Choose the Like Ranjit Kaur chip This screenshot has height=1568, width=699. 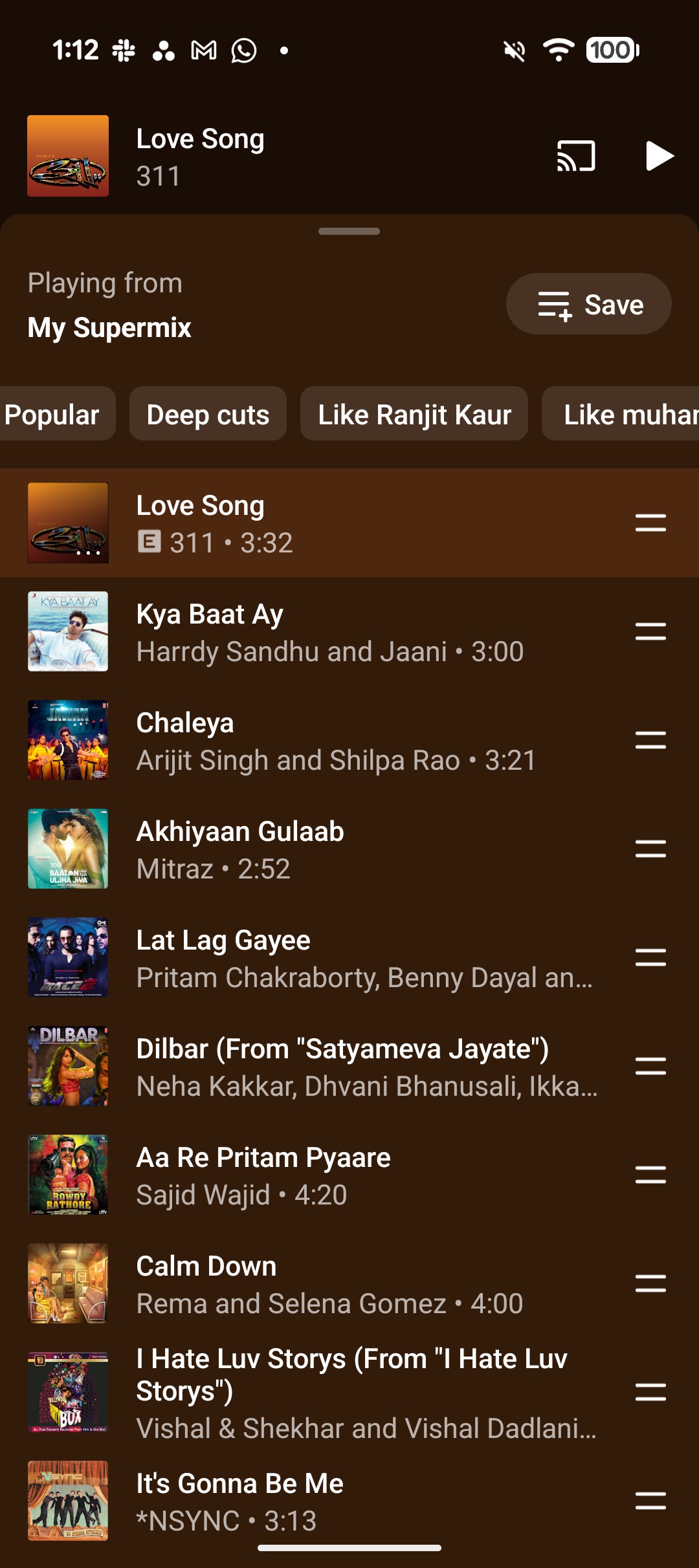[x=414, y=415]
